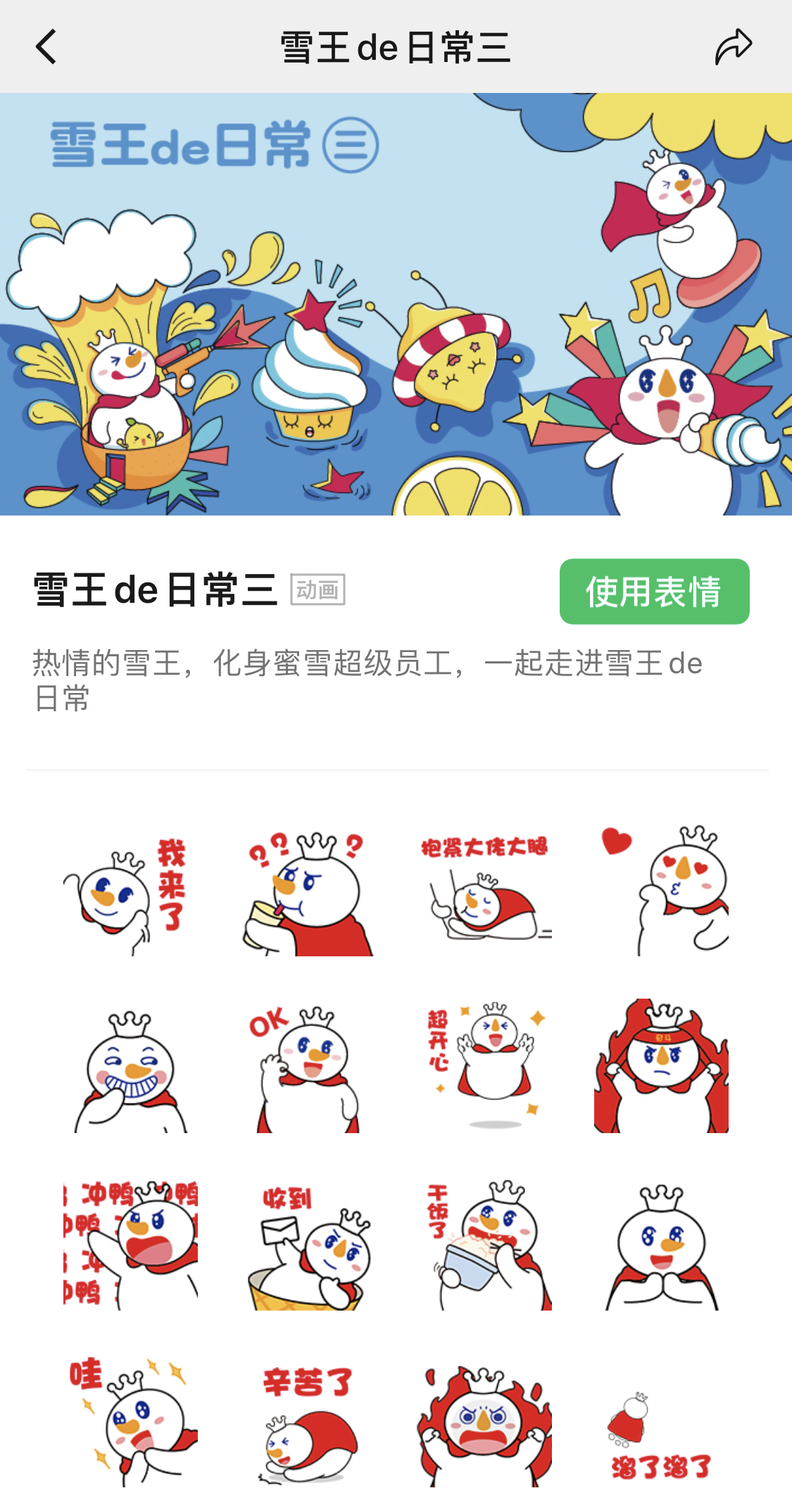Preview the 收到 sticker

coord(308,1244)
